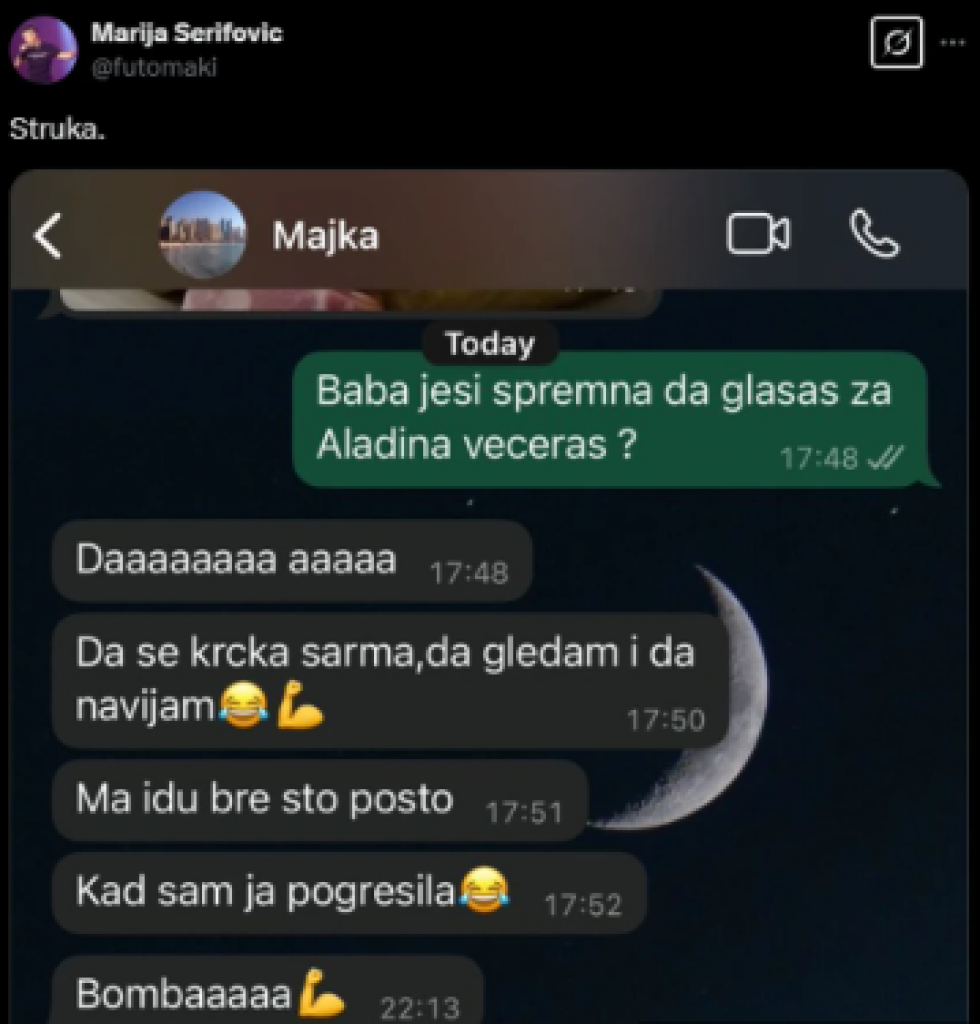The width and height of the screenshot is (980, 1024).
Task: Tap the back arrow in the chat header
Action: coord(47,233)
